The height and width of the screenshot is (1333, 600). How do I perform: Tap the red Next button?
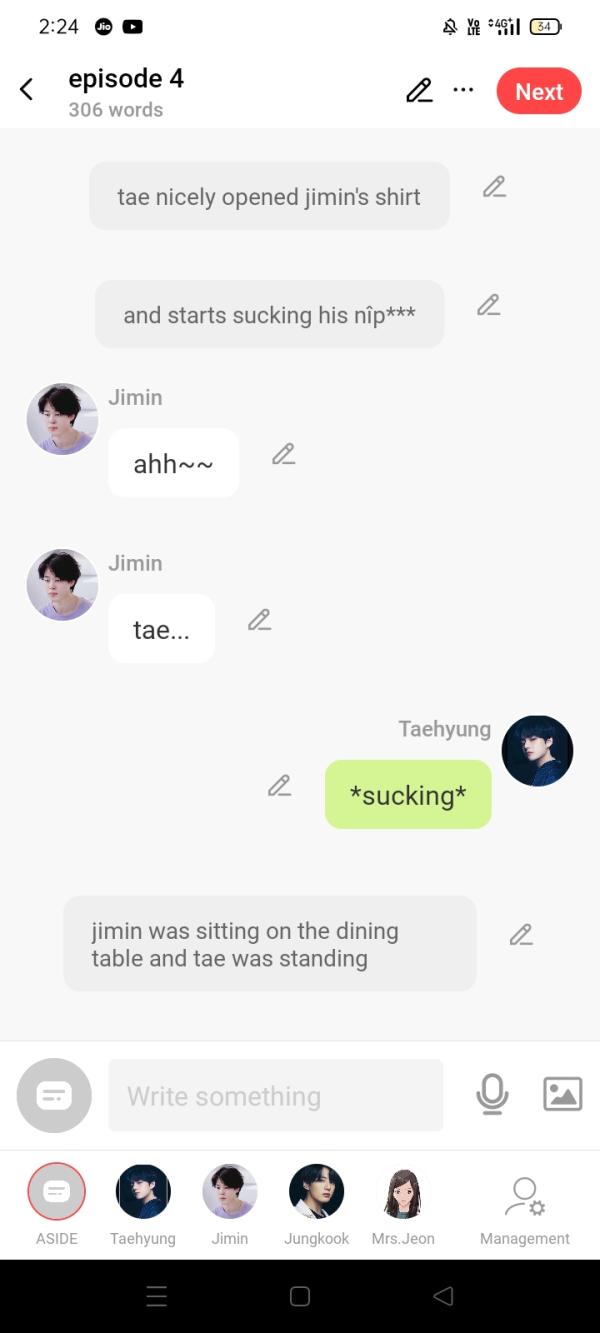click(538, 91)
